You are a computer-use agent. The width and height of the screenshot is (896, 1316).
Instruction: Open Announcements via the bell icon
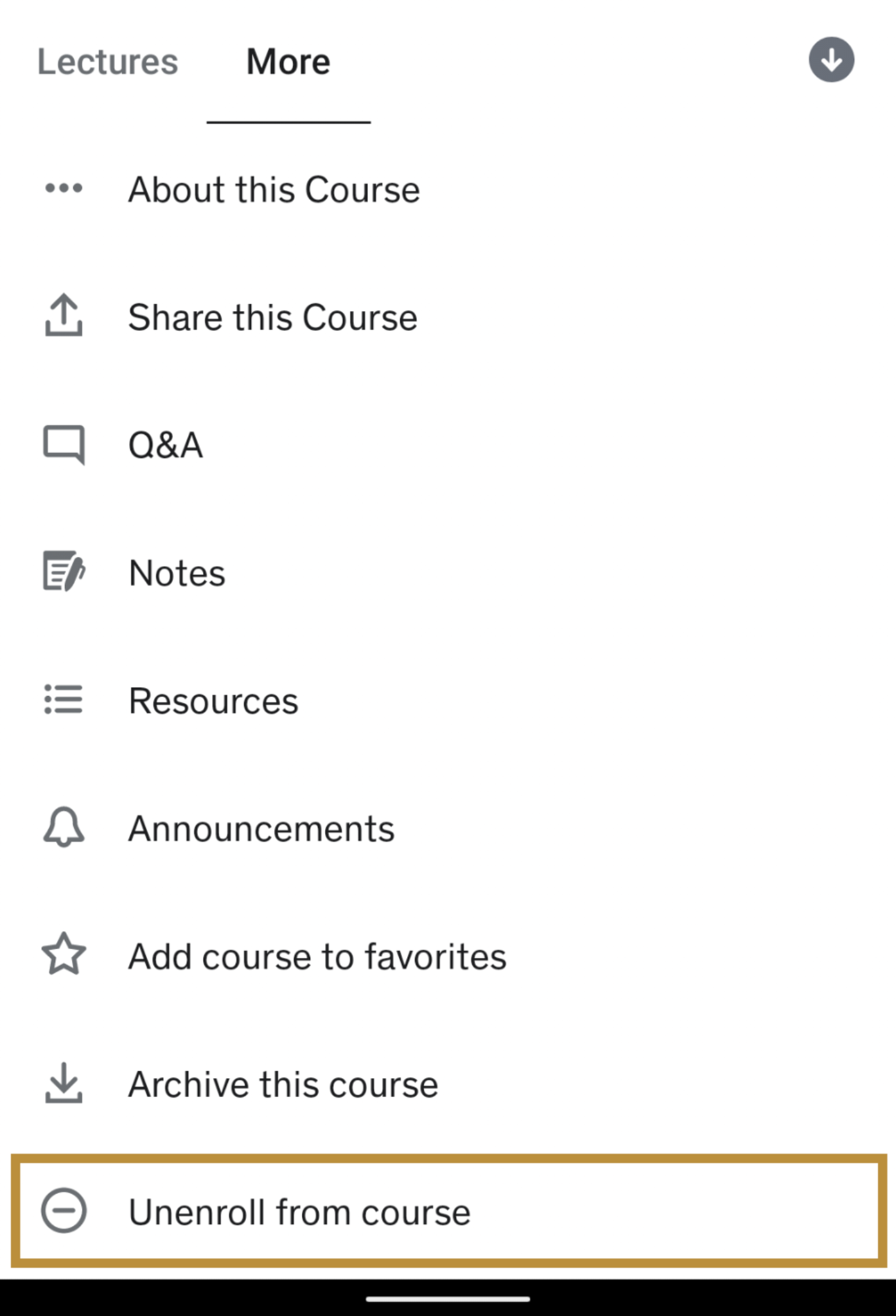click(64, 828)
